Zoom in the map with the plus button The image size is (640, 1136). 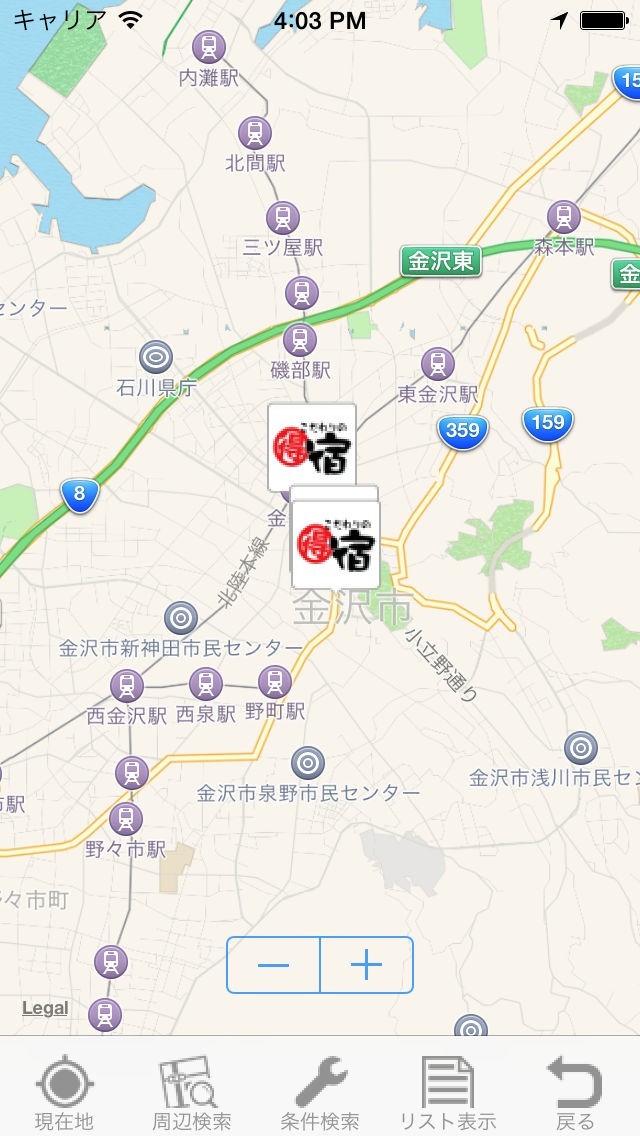367,965
